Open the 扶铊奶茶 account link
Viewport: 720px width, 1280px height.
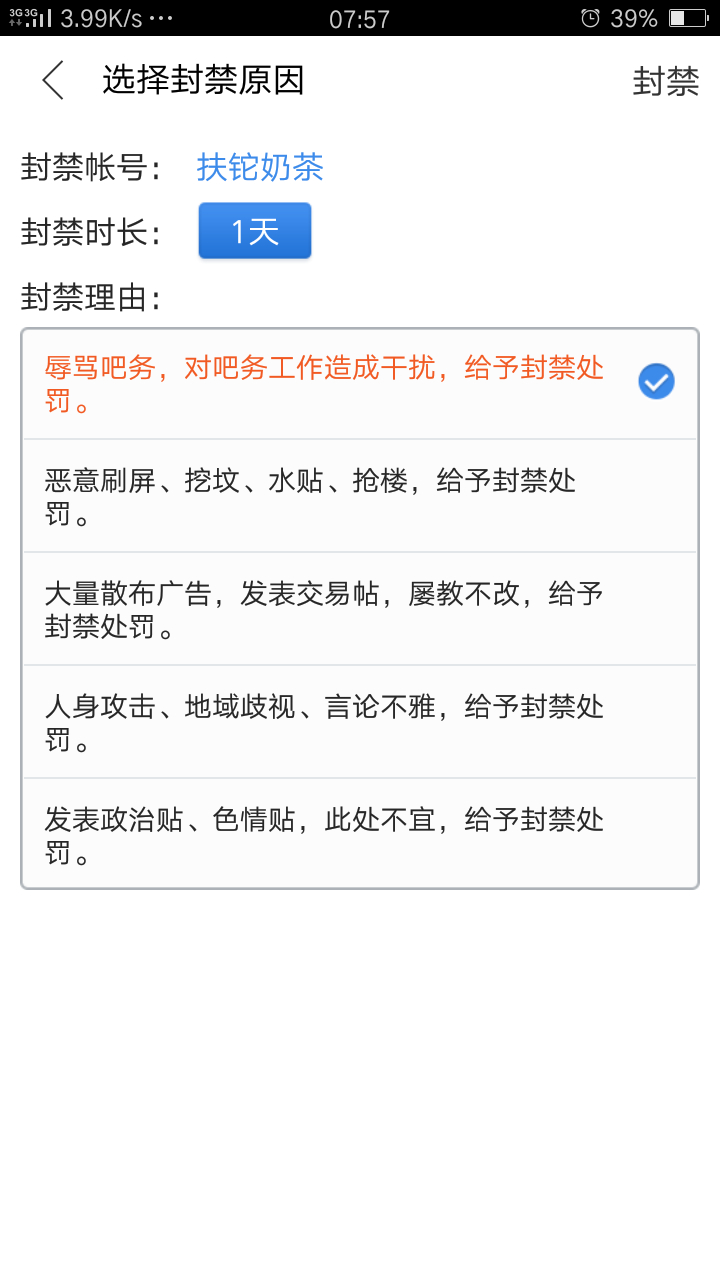click(x=260, y=167)
